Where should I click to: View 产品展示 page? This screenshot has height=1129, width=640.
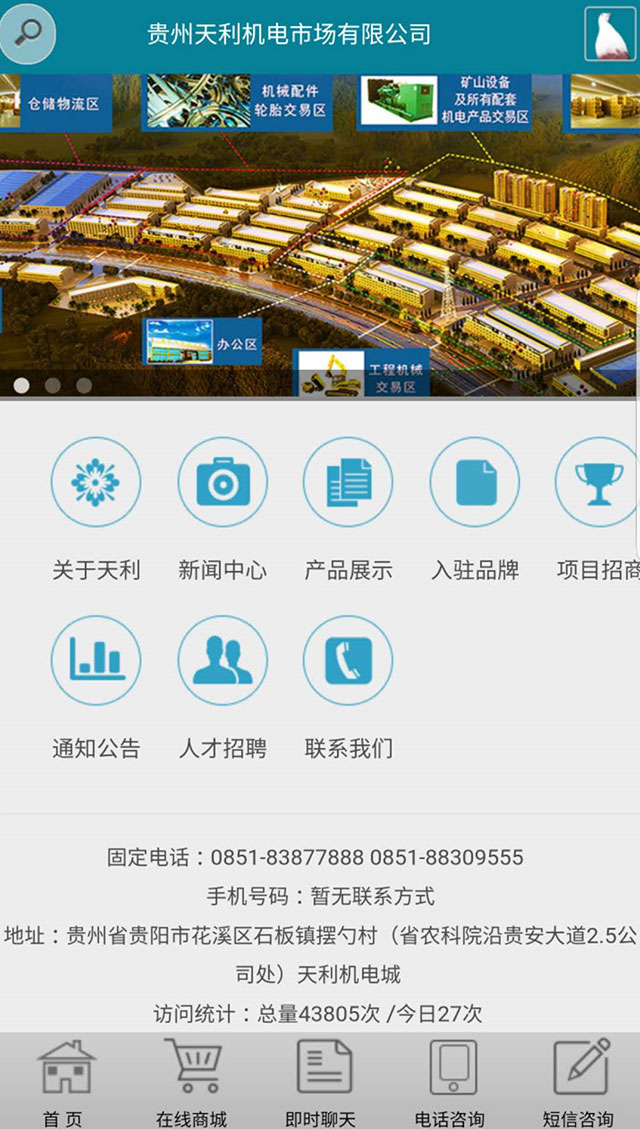click(x=348, y=483)
